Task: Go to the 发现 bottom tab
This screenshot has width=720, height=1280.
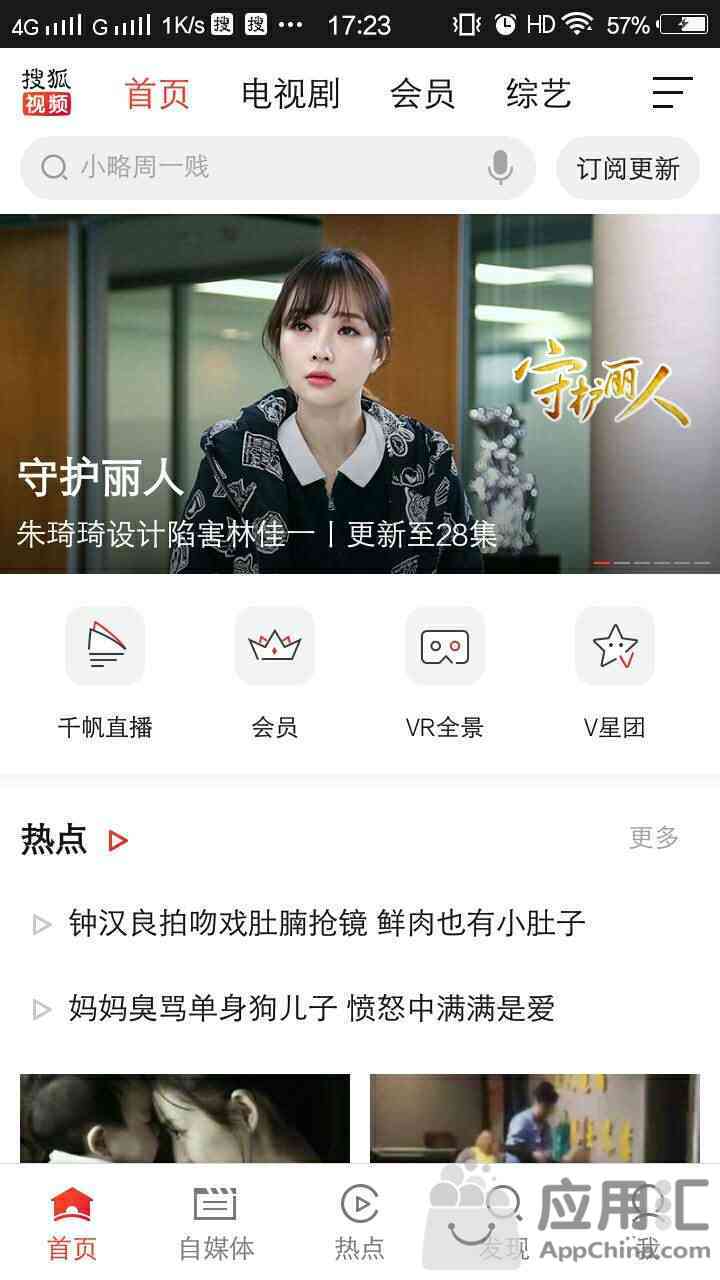Action: point(503,1222)
